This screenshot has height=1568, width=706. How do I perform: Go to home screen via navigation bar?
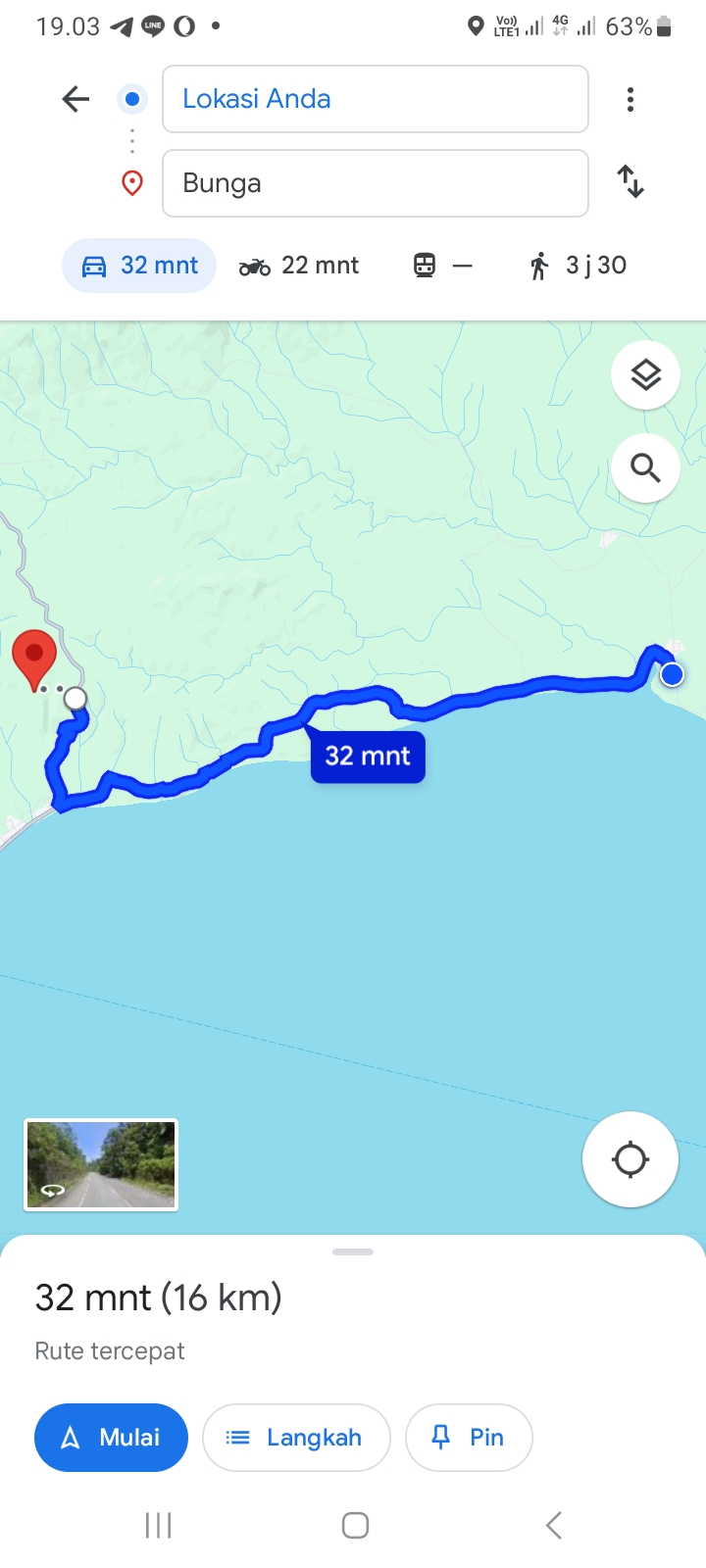355,1525
